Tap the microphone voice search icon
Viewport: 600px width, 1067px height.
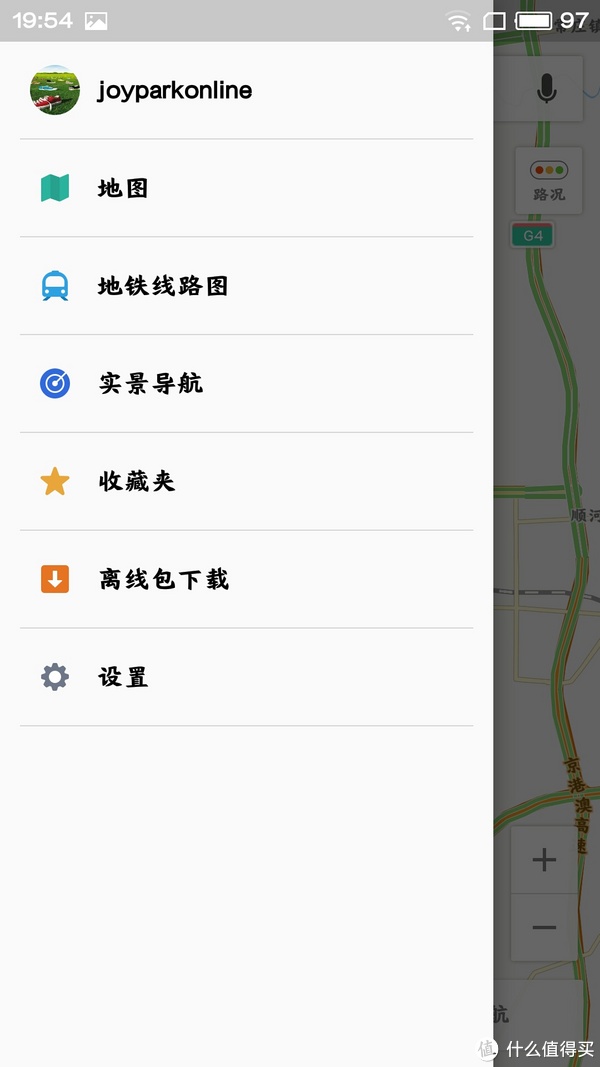point(546,90)
